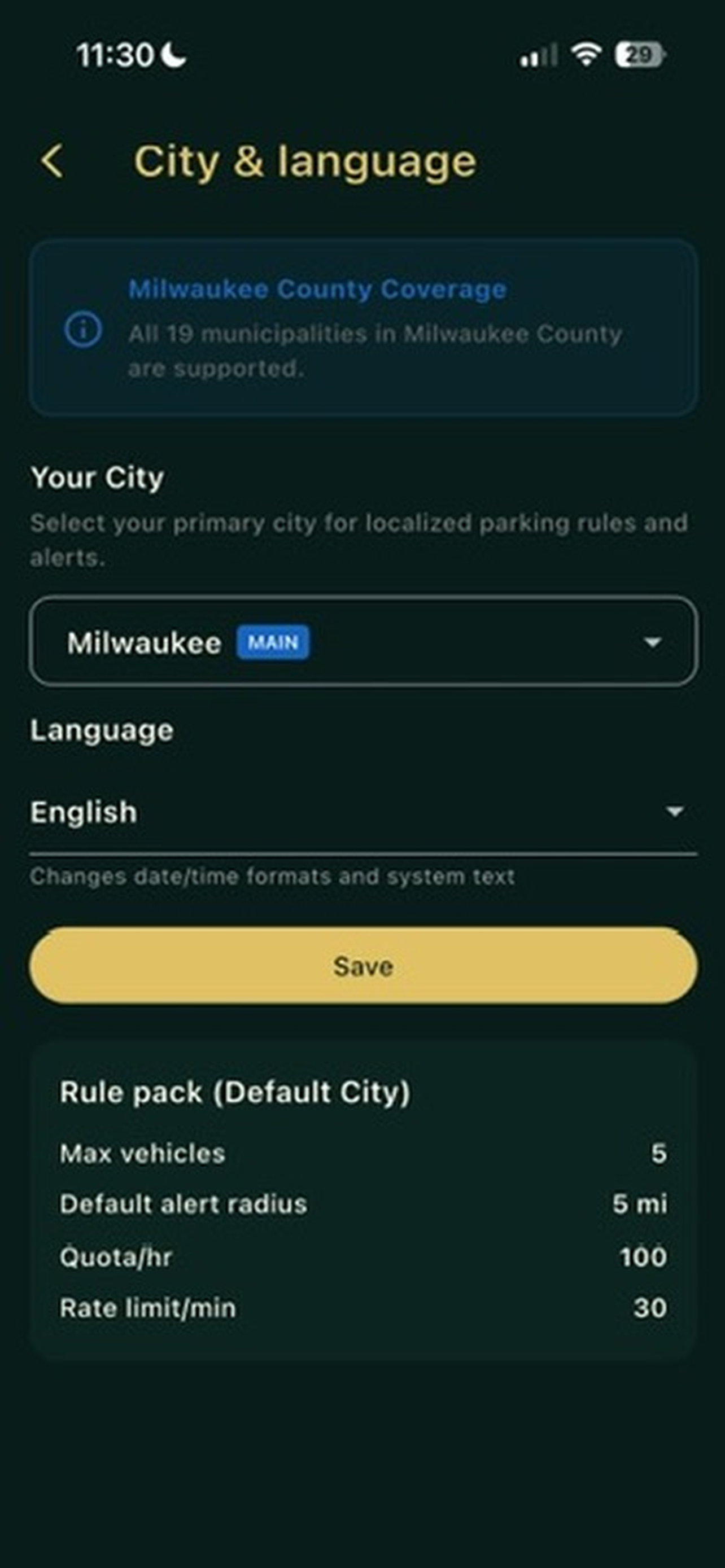Image resolution: width=725 pixels, height=1568 pixels.
Task: Tap the Do Not Disturb moon icon
Action: tap(172, 55)
